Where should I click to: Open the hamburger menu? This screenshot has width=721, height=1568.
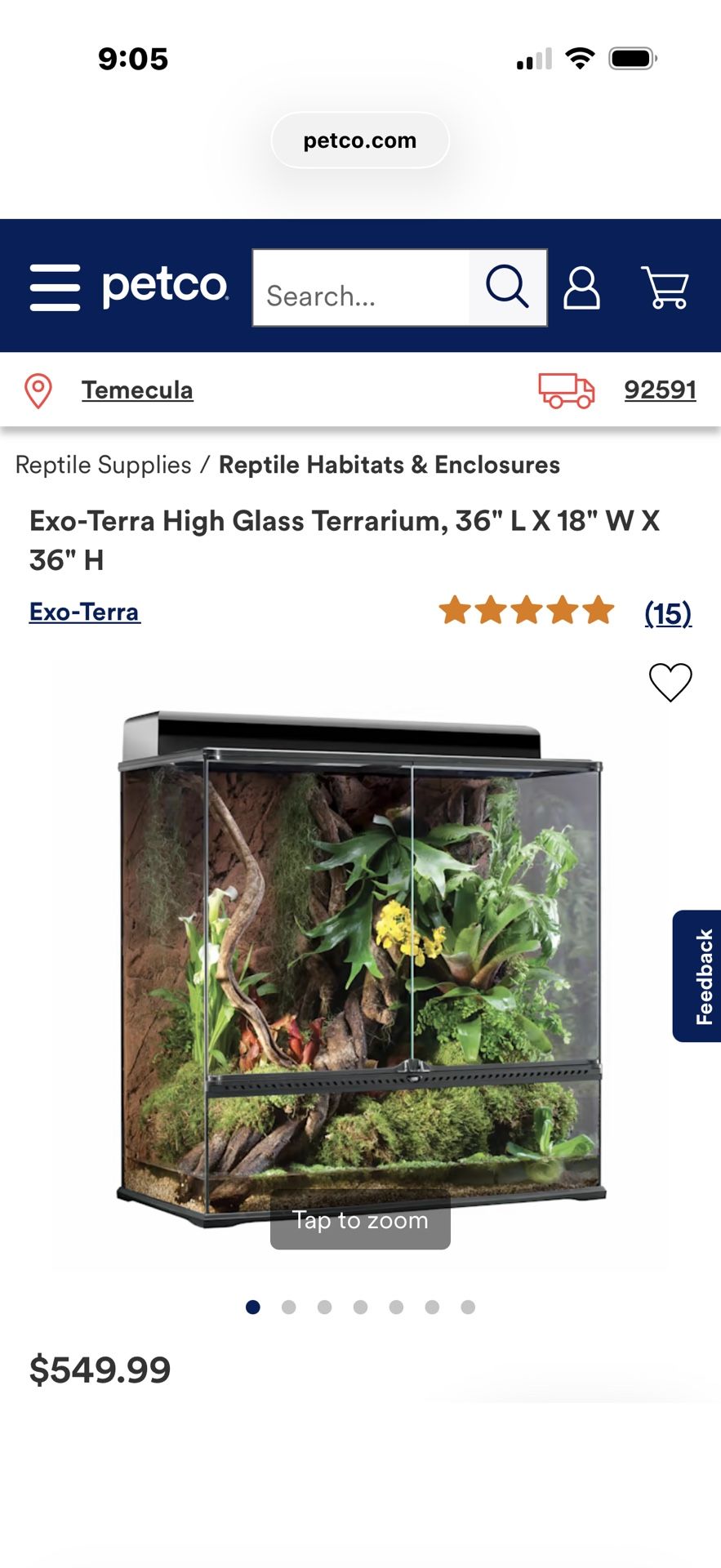(x=55, y=287)
